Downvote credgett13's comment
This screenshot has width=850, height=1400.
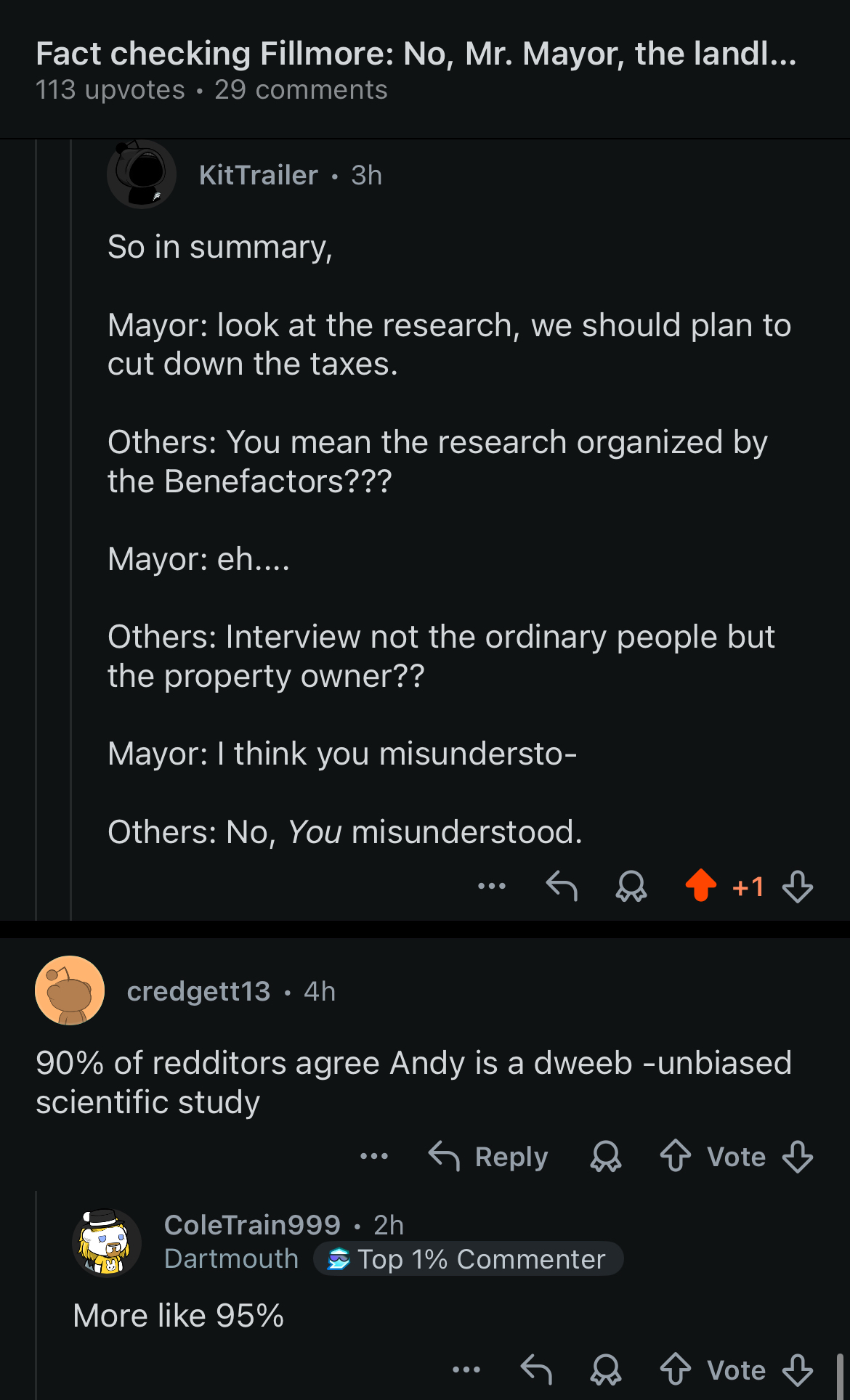click(798, 1156)
